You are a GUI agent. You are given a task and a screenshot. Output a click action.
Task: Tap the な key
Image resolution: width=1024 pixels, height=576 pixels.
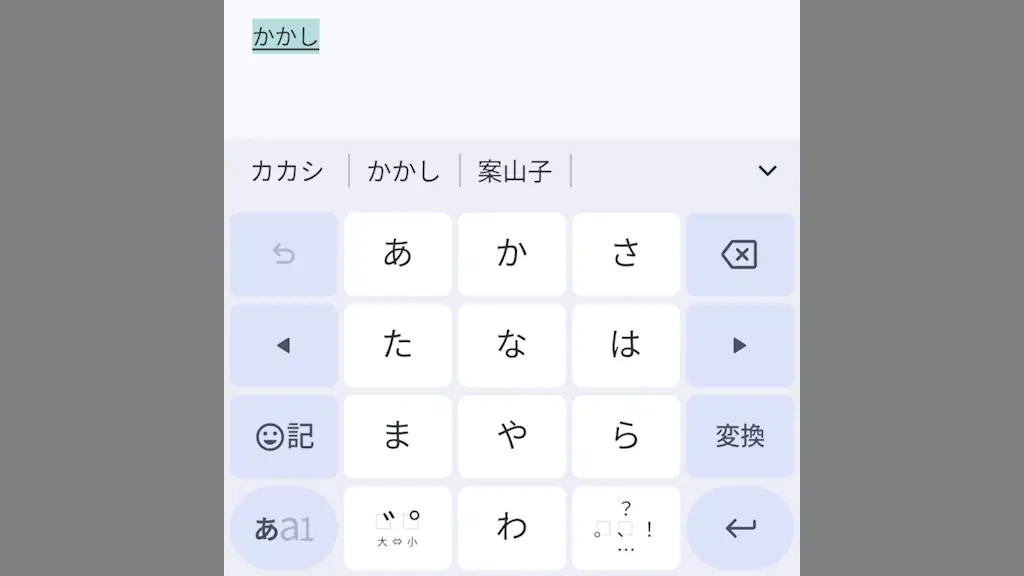click(512, 345)
